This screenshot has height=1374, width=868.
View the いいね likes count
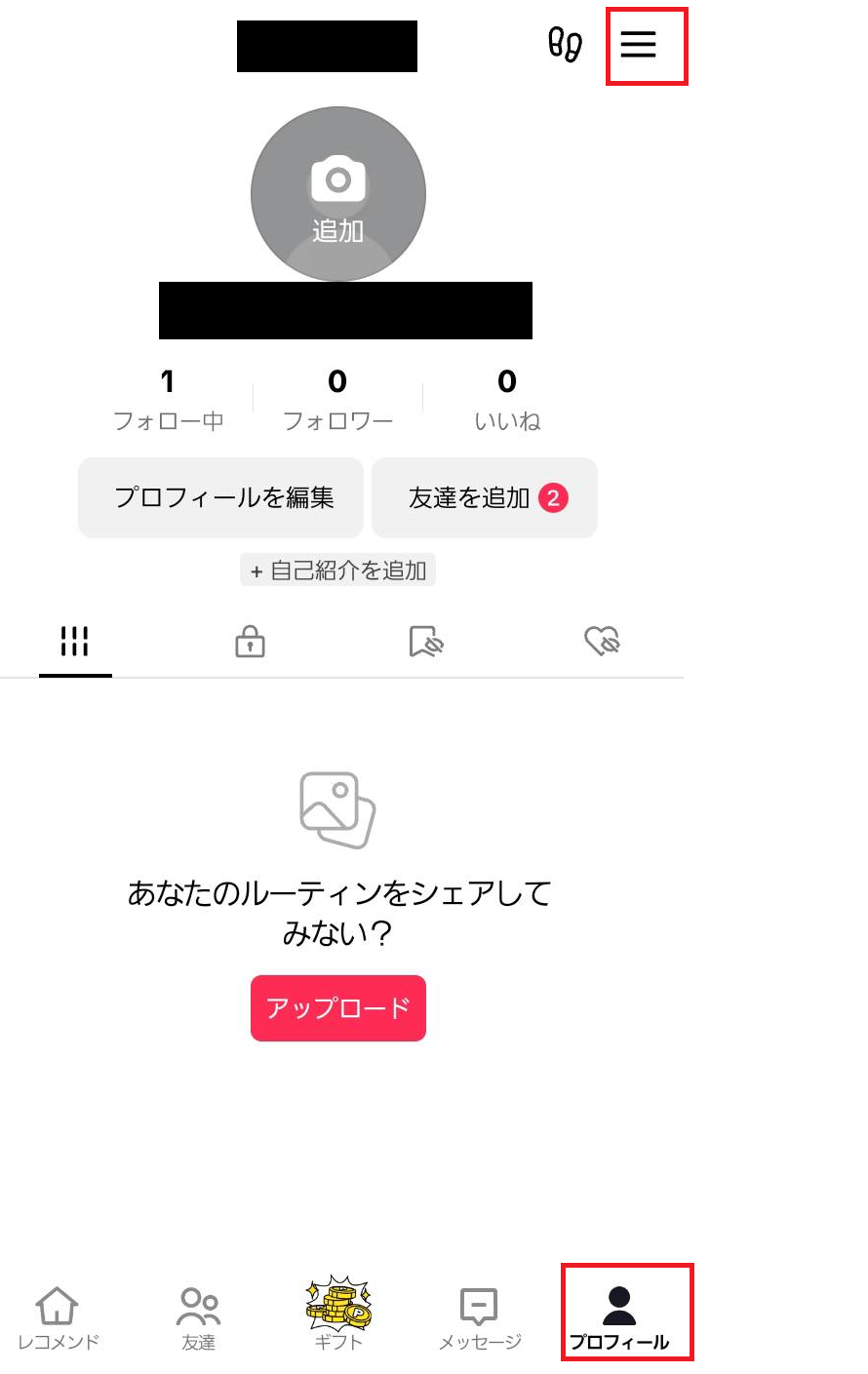point(506,399)
